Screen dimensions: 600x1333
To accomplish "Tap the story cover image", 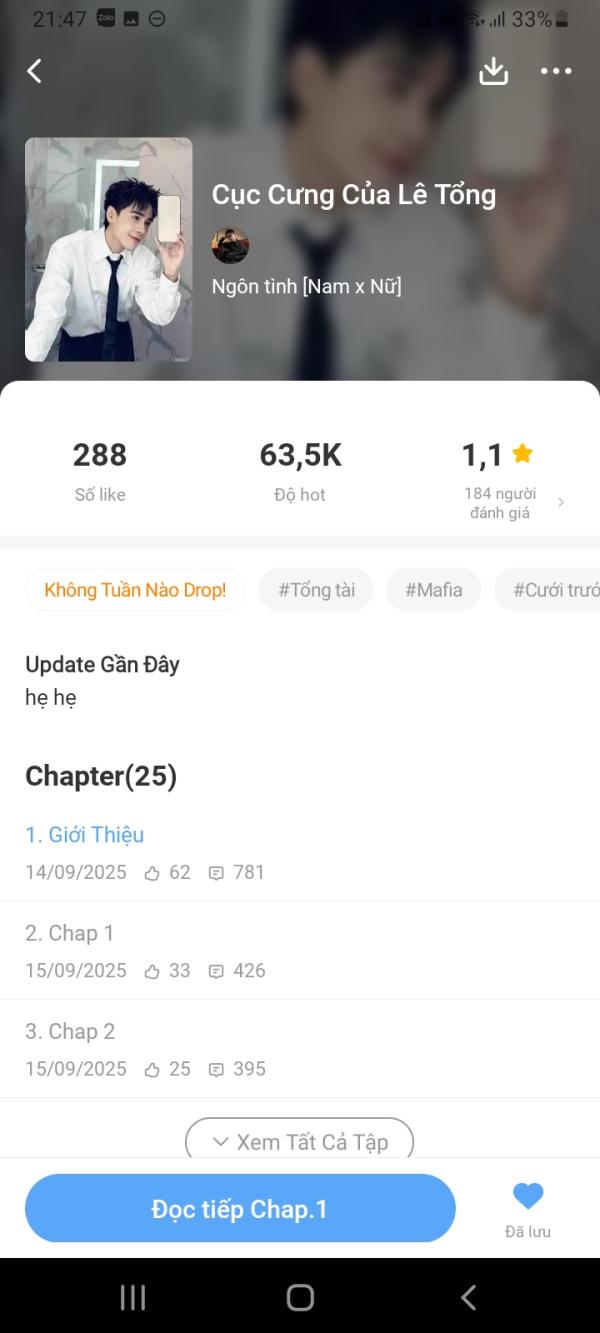I will pos(108,249).
